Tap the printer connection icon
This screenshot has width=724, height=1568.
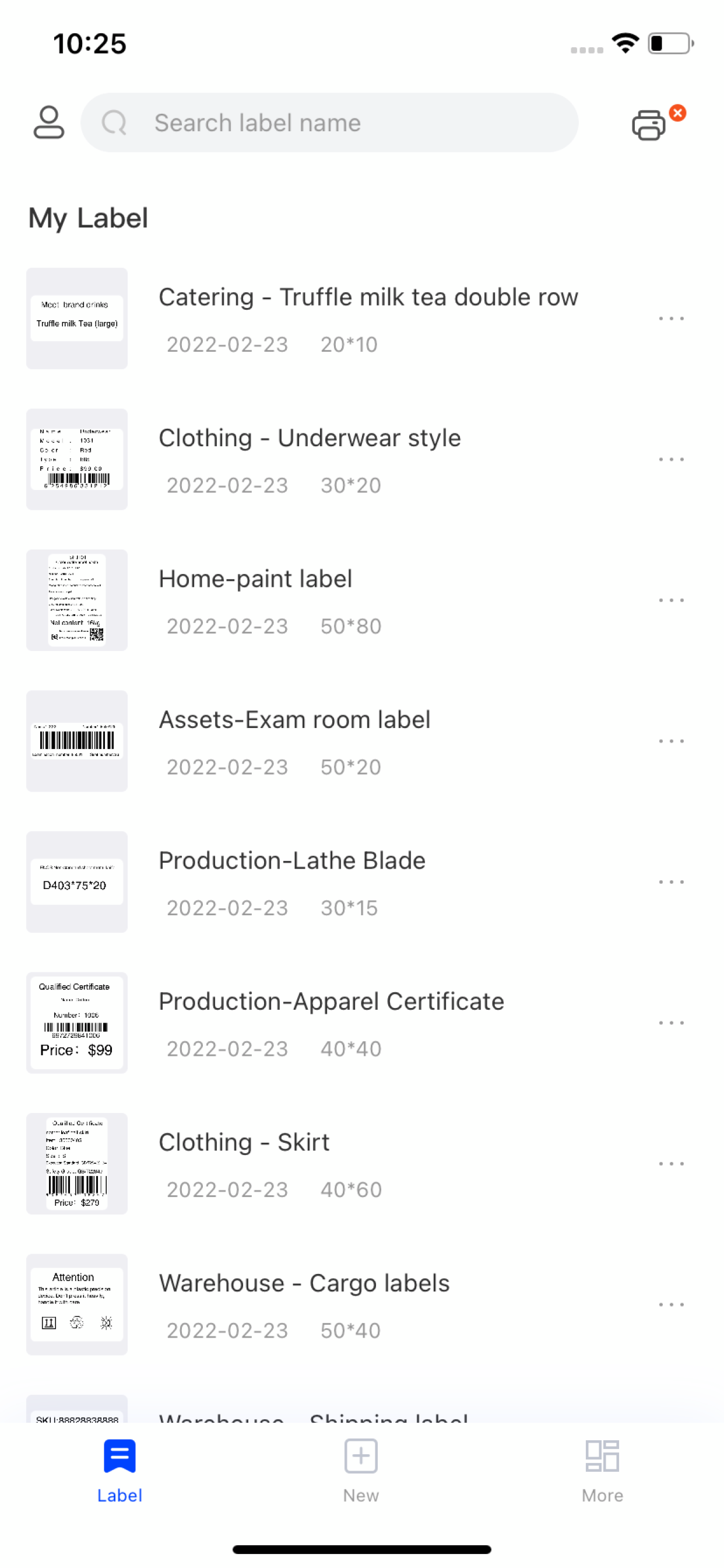click(x=647, y=124)
